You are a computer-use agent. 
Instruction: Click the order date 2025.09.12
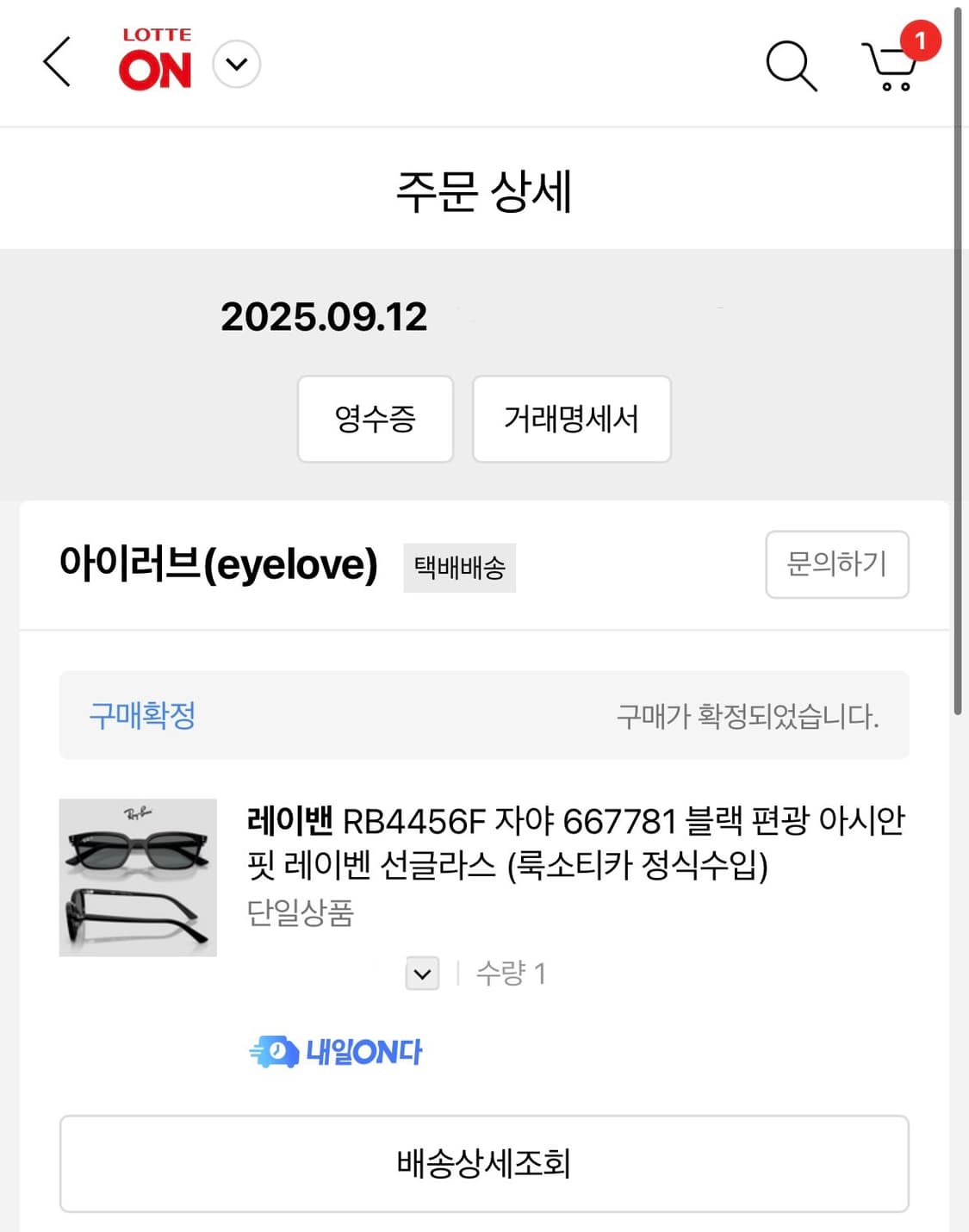tap(323, 317)
